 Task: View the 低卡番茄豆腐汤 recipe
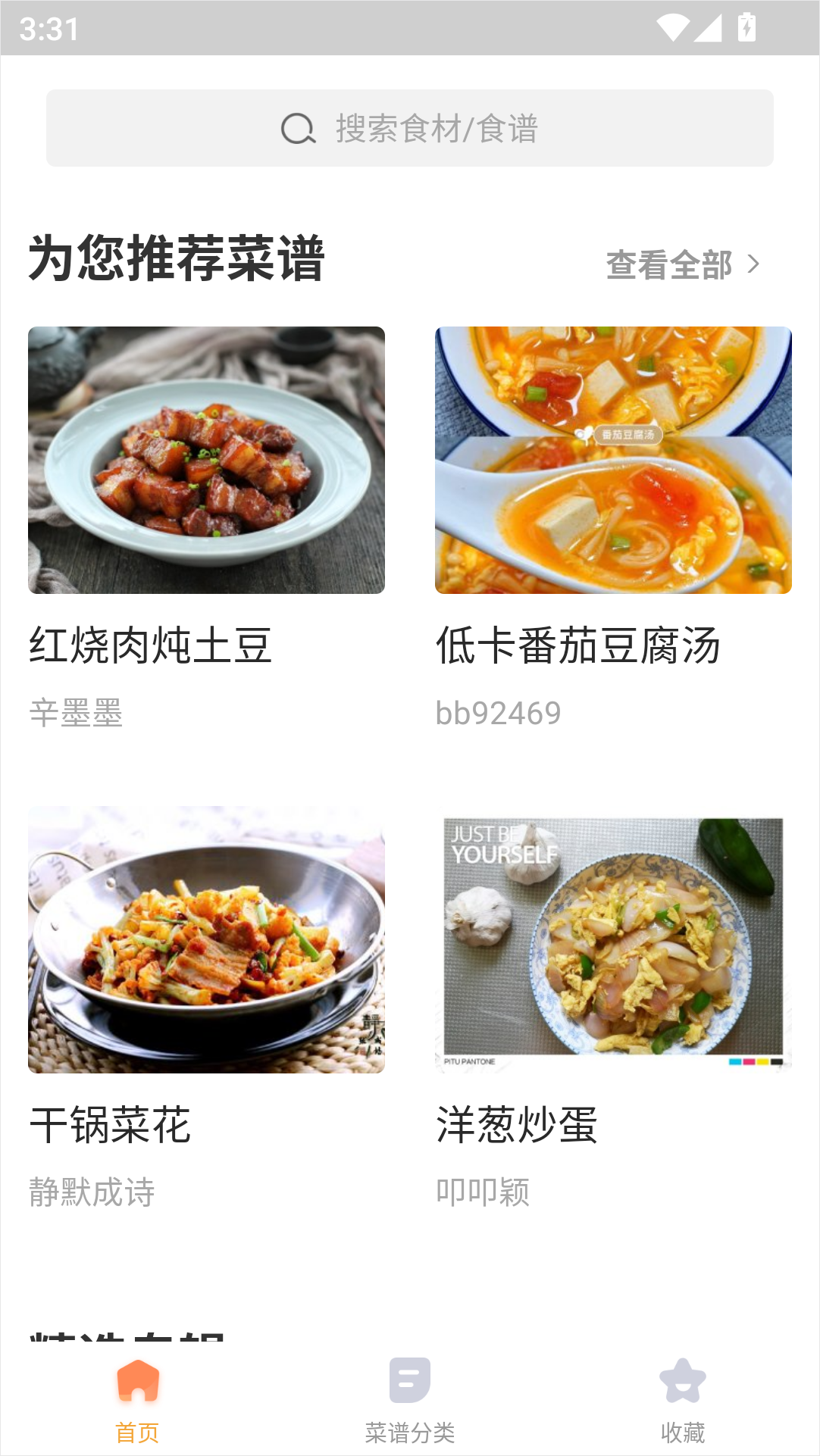(x=612, y=460)
